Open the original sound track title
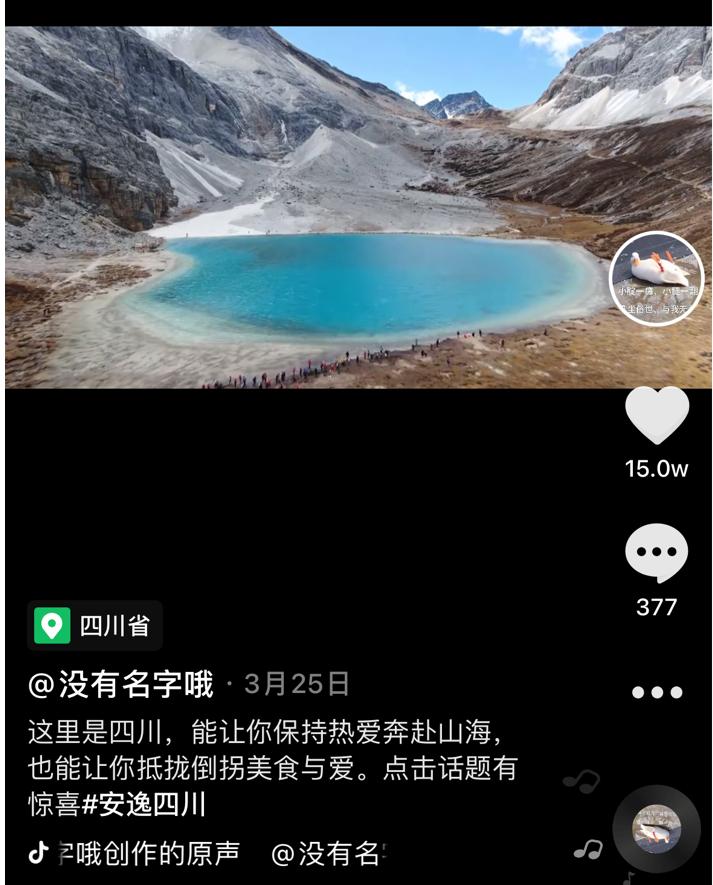This screenshot has height=885, width=713. point(150,853)
